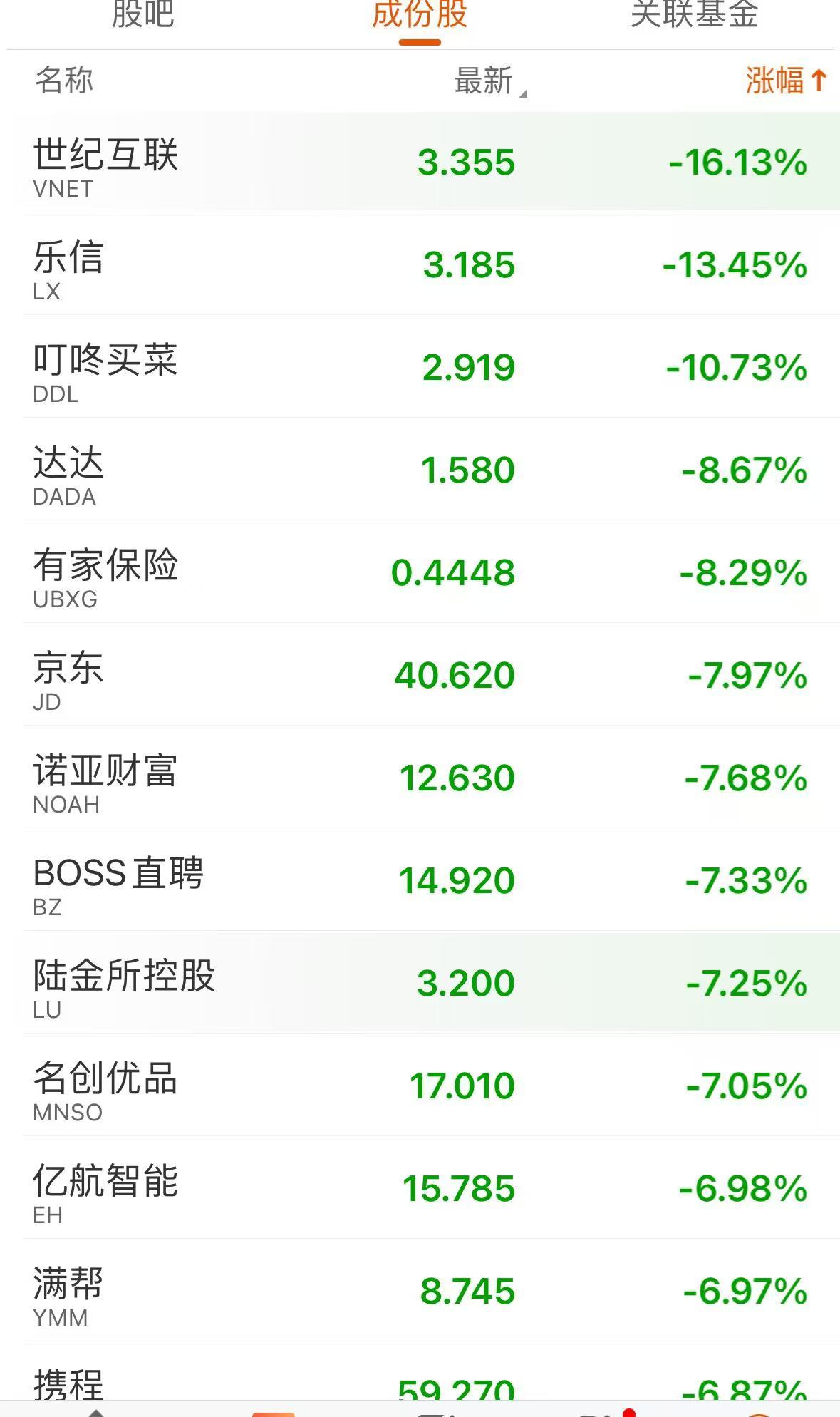Switch to the 股吧 tab
The image size is (840, 1417).
pyautogui.click(x=142, y=16)
